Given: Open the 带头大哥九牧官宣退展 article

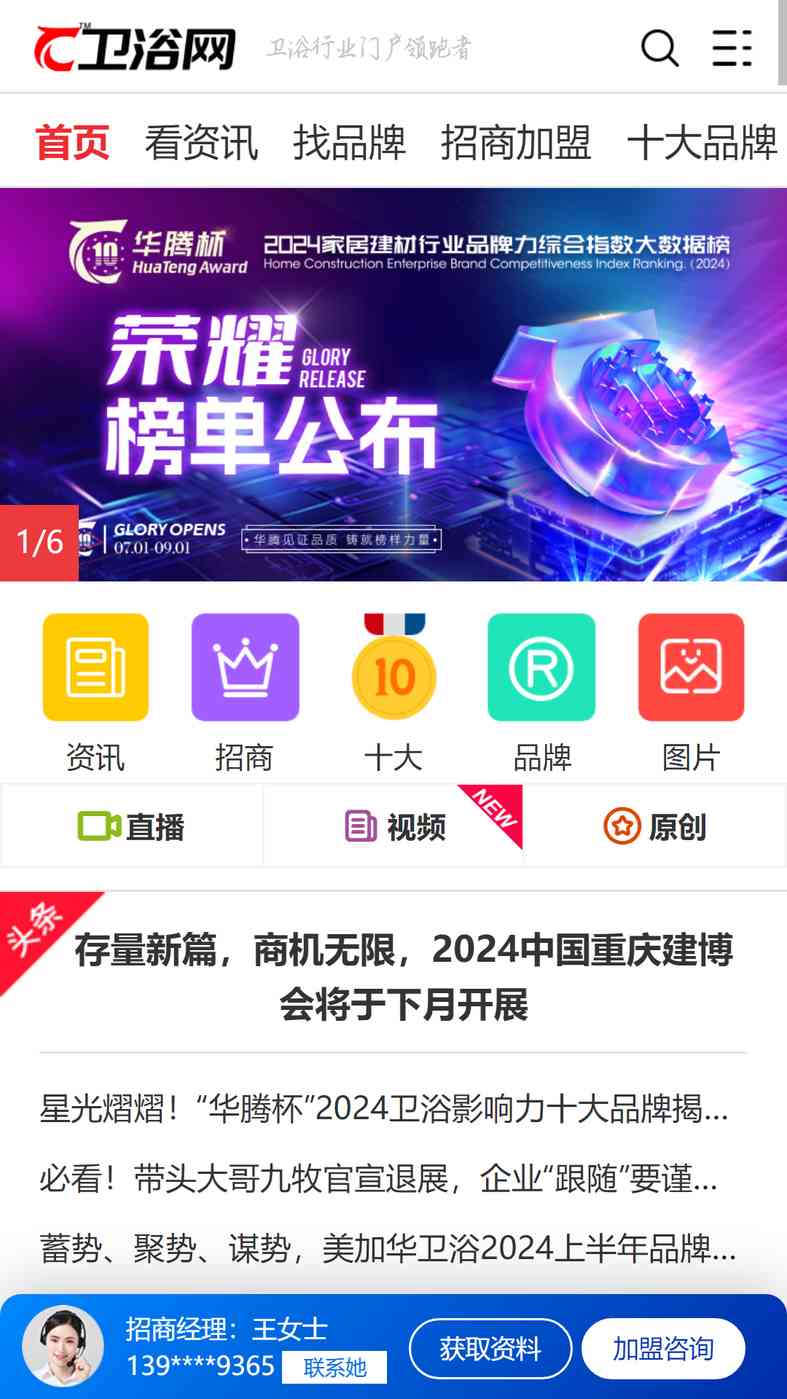Looking at the screenshot, I should 379,1179.
